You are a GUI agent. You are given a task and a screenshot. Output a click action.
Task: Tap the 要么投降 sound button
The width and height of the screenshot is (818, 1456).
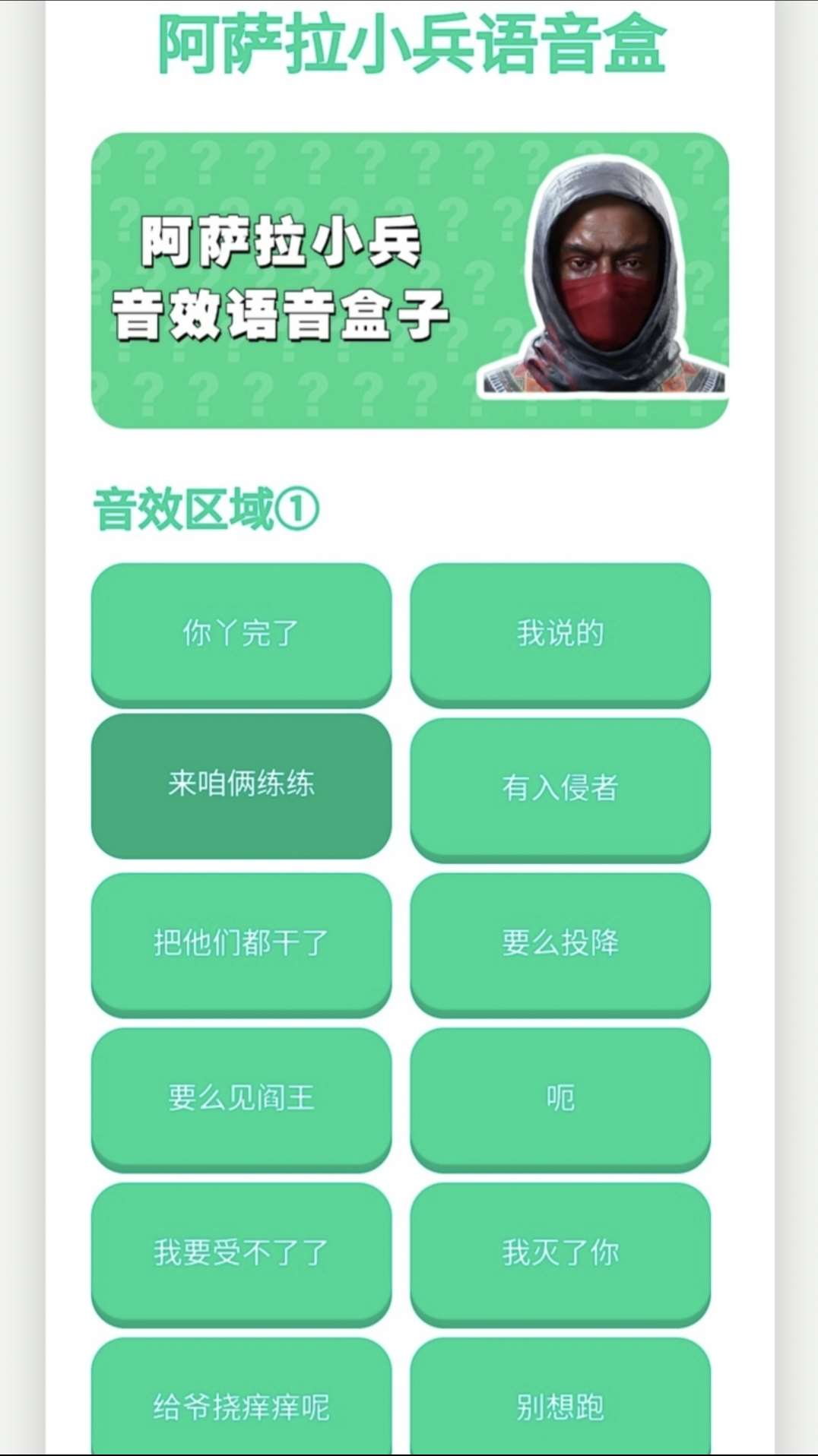pos(560,942)
